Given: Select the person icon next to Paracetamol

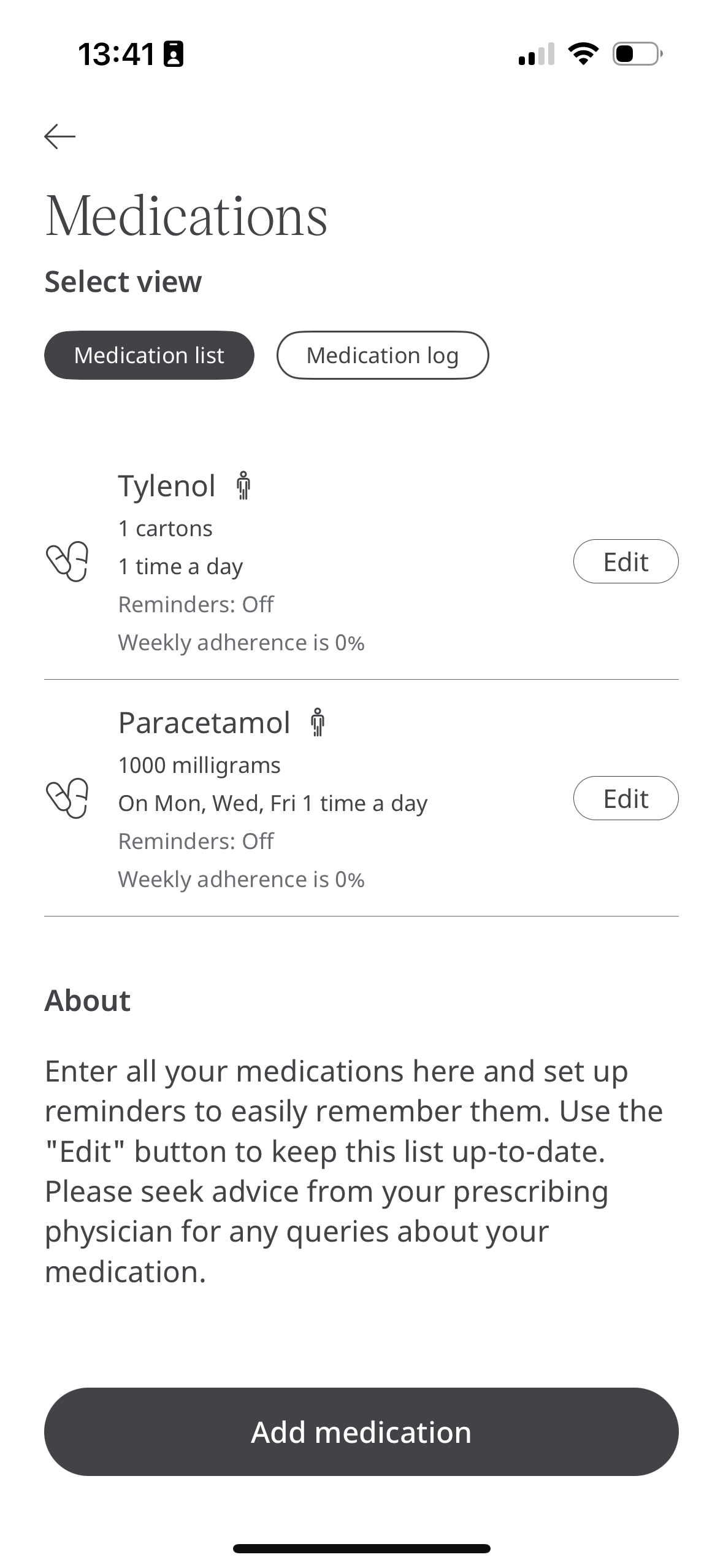Looking at the screenshot, I should click(x=317, y=721).
